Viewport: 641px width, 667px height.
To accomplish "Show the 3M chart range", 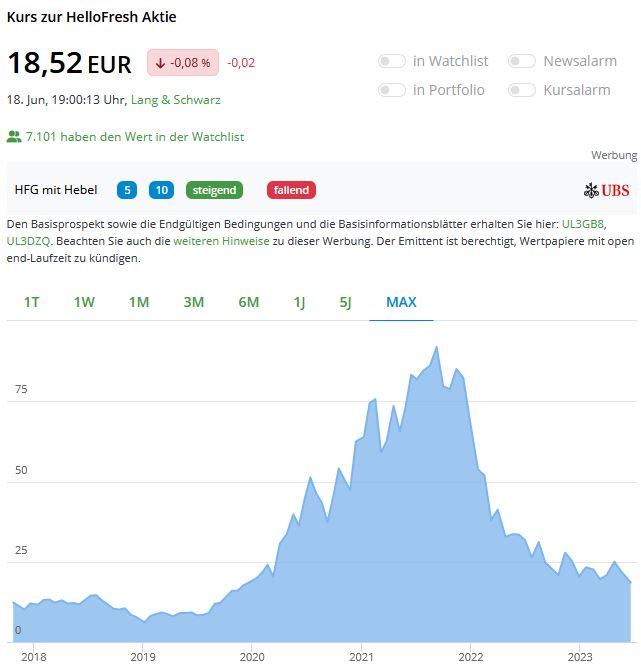I will (193, 302).
